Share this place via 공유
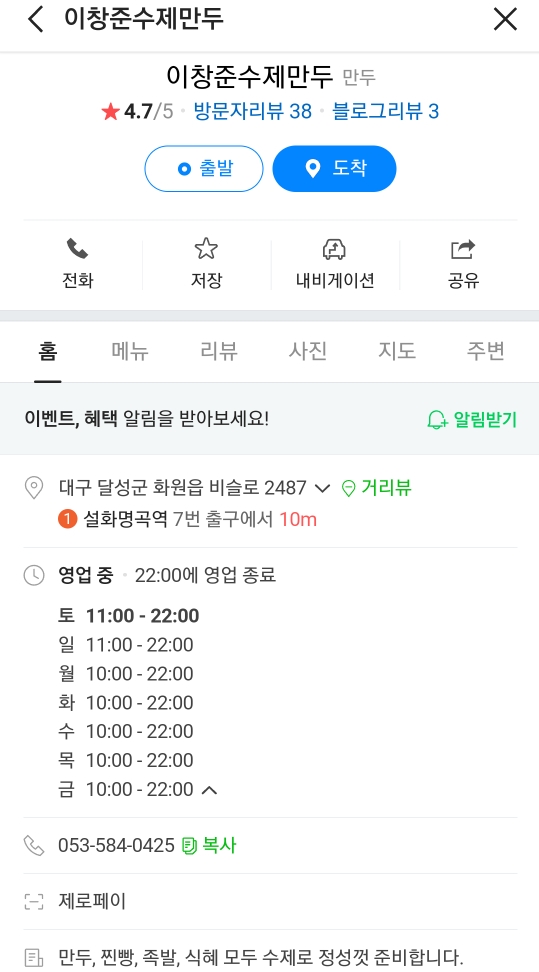The image size is (539, 972). [463, 265]
